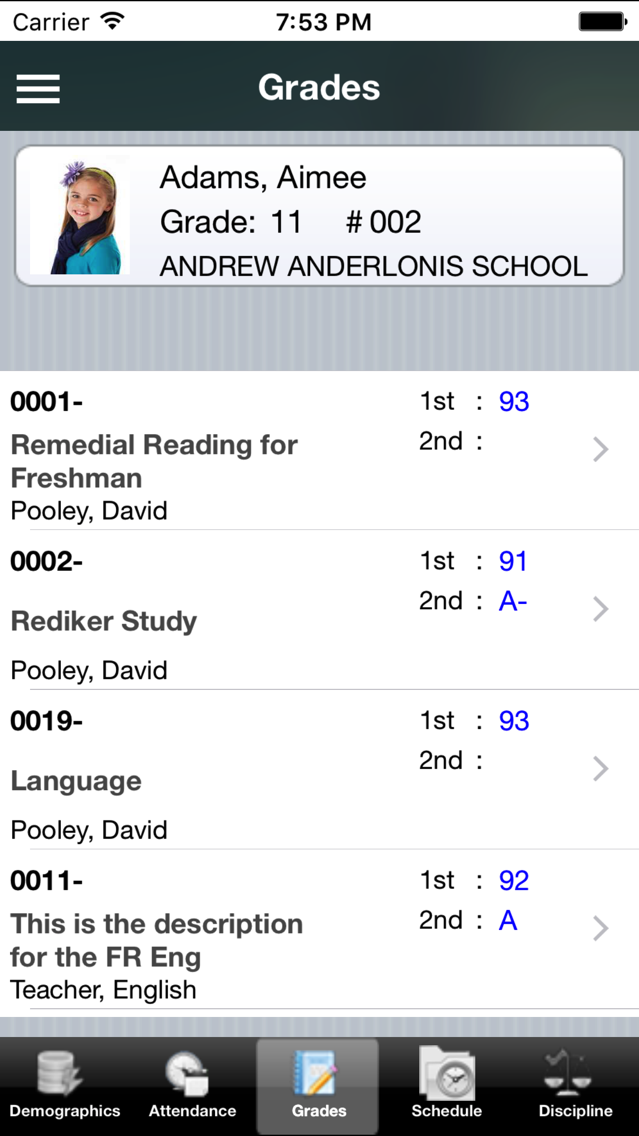Open the Rediker Study course row

pyautogui.click(x=320, y=609)
